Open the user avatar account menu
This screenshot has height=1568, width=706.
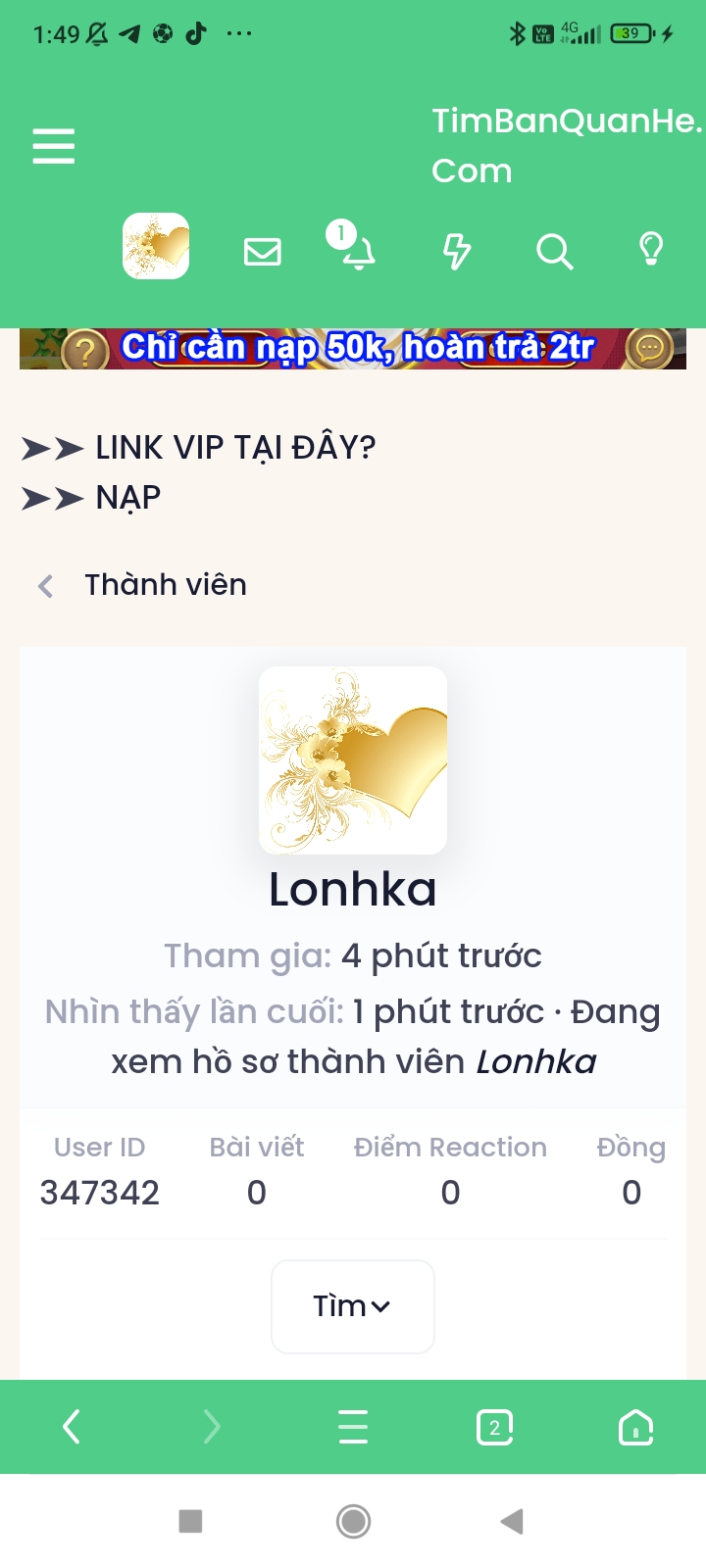(x=156, y=246)
